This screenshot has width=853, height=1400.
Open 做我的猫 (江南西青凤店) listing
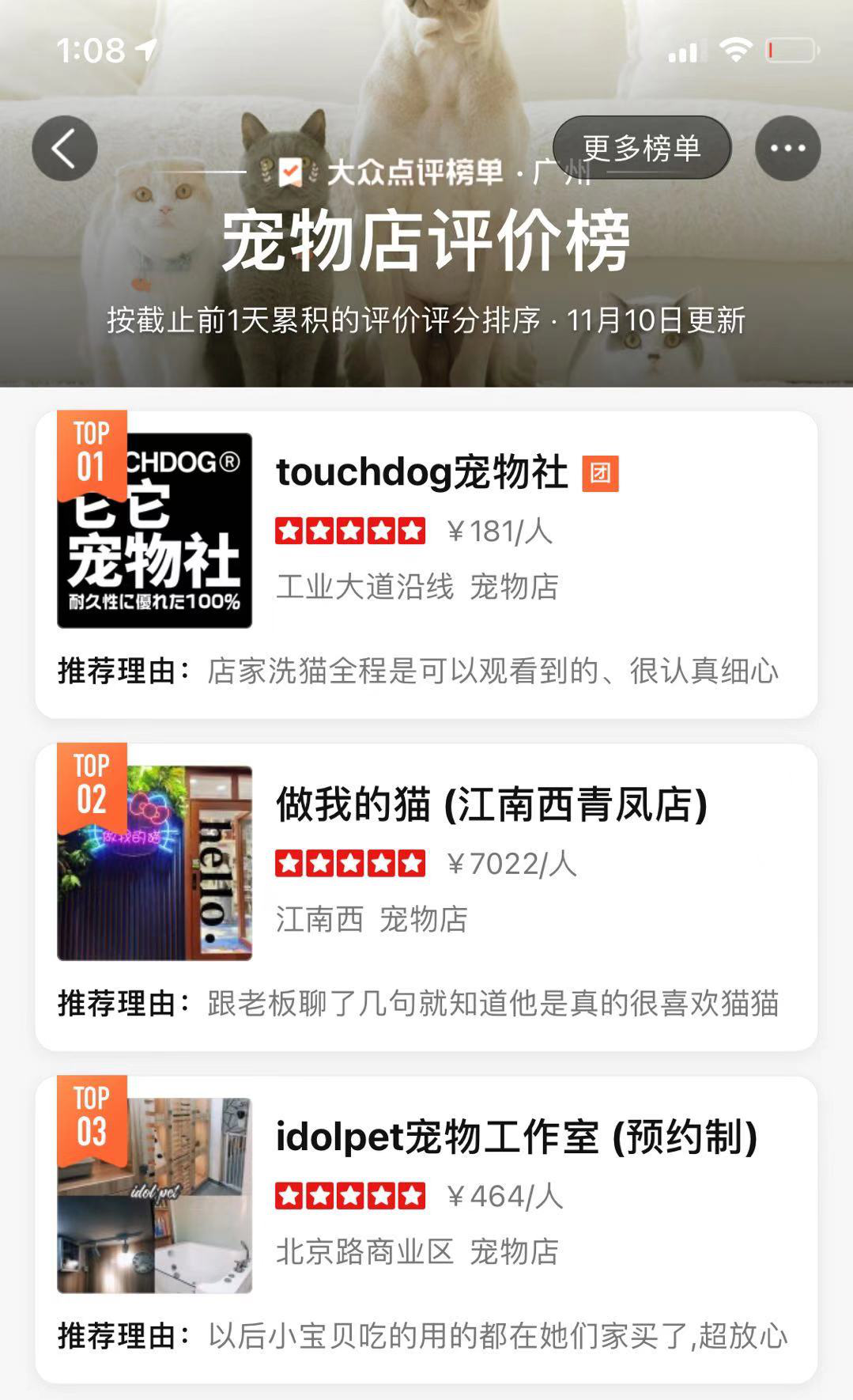(x=491, y=805)
